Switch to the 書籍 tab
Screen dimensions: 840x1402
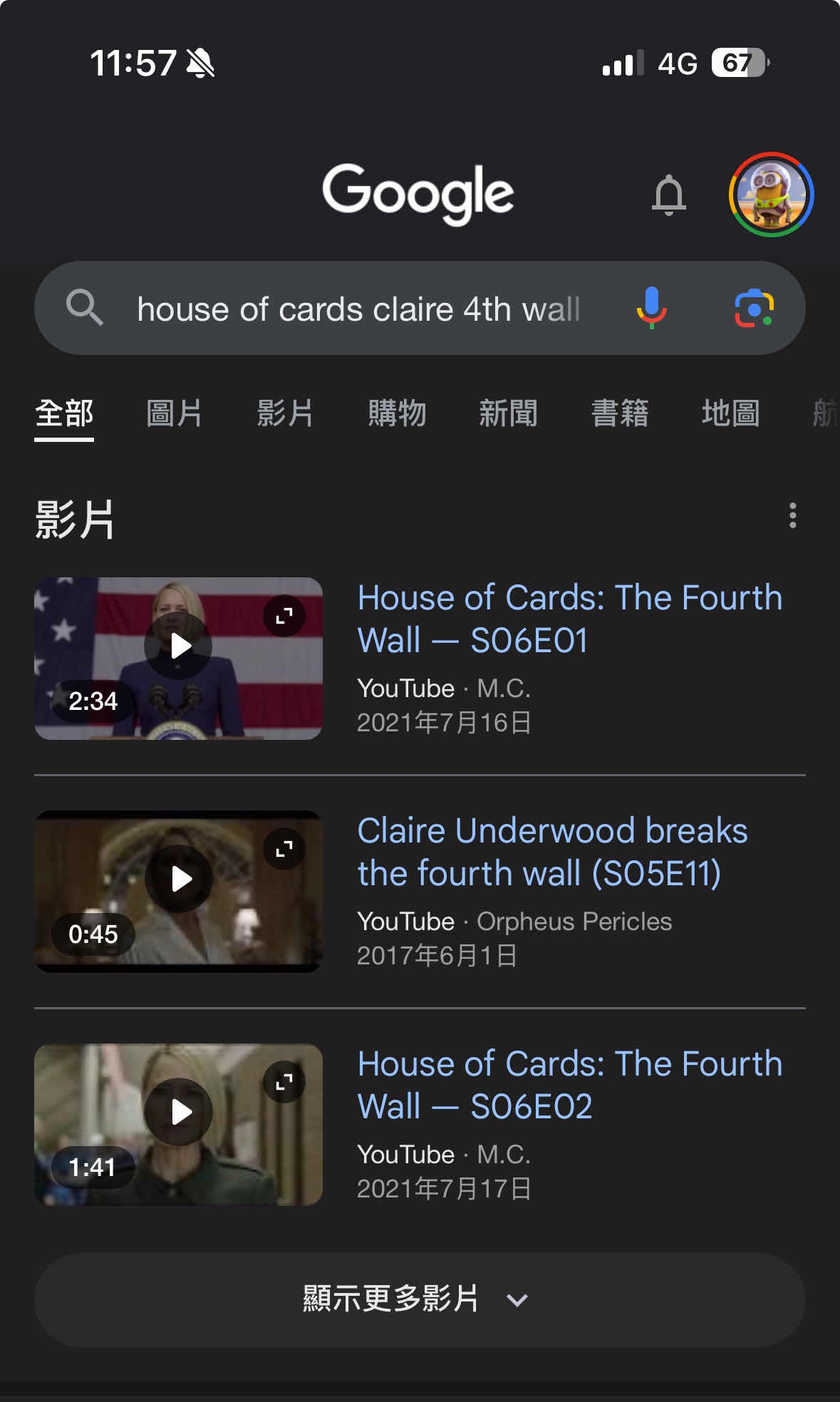pos(620,413)
